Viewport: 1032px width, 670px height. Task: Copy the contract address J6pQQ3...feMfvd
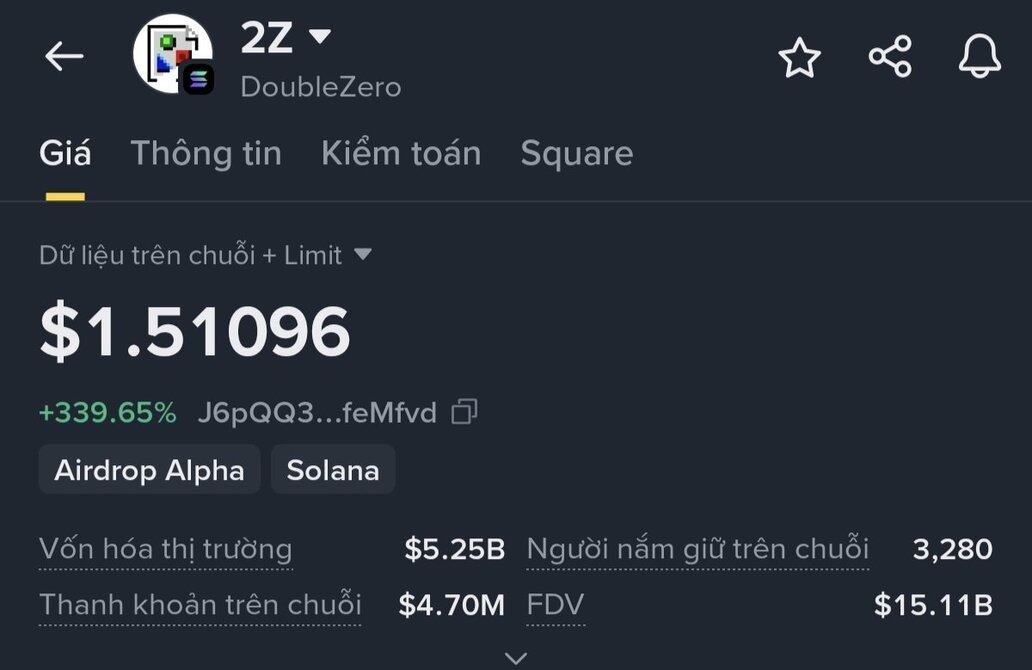pos(464,412)
